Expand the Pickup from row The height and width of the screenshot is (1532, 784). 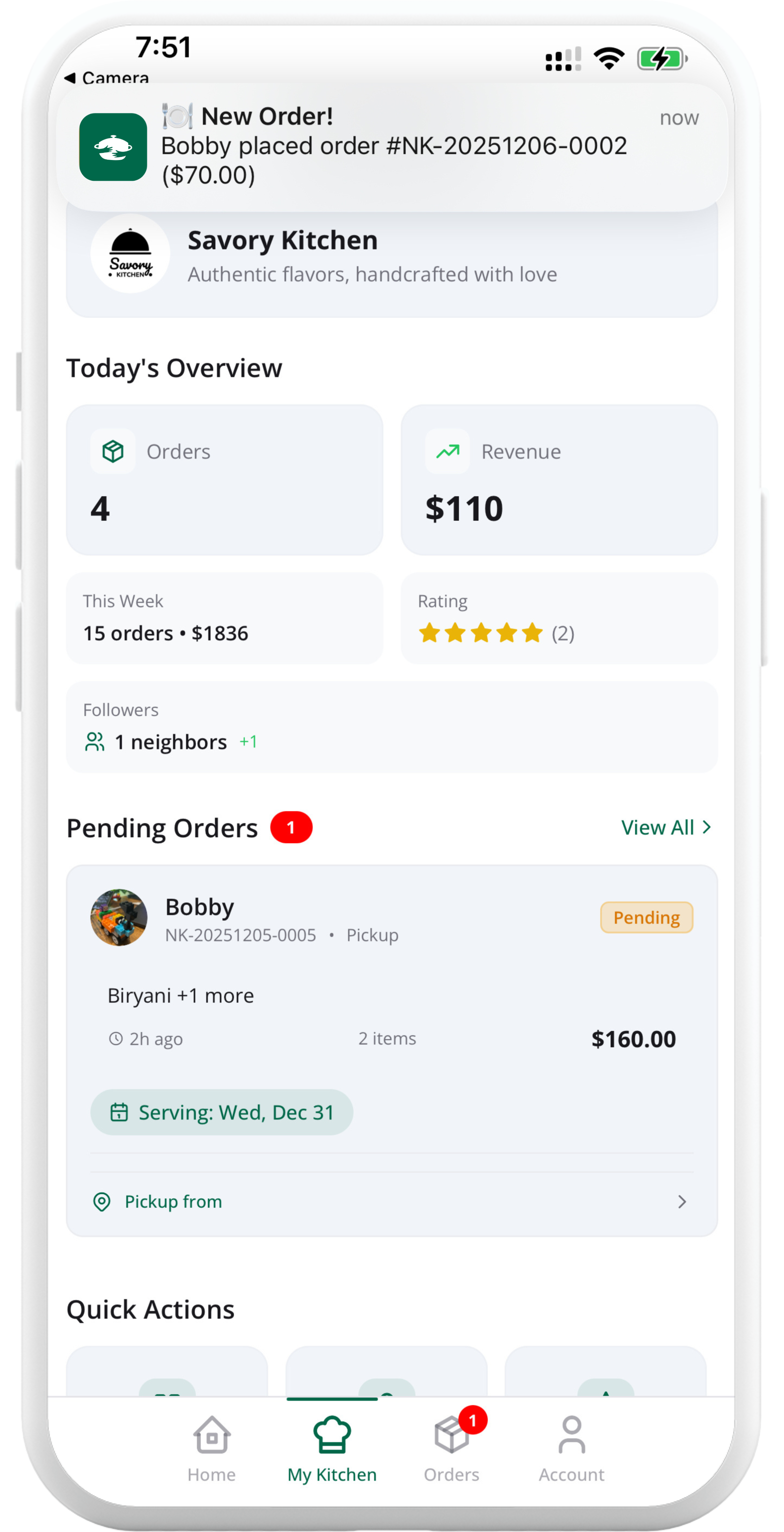pos(392,1201)
